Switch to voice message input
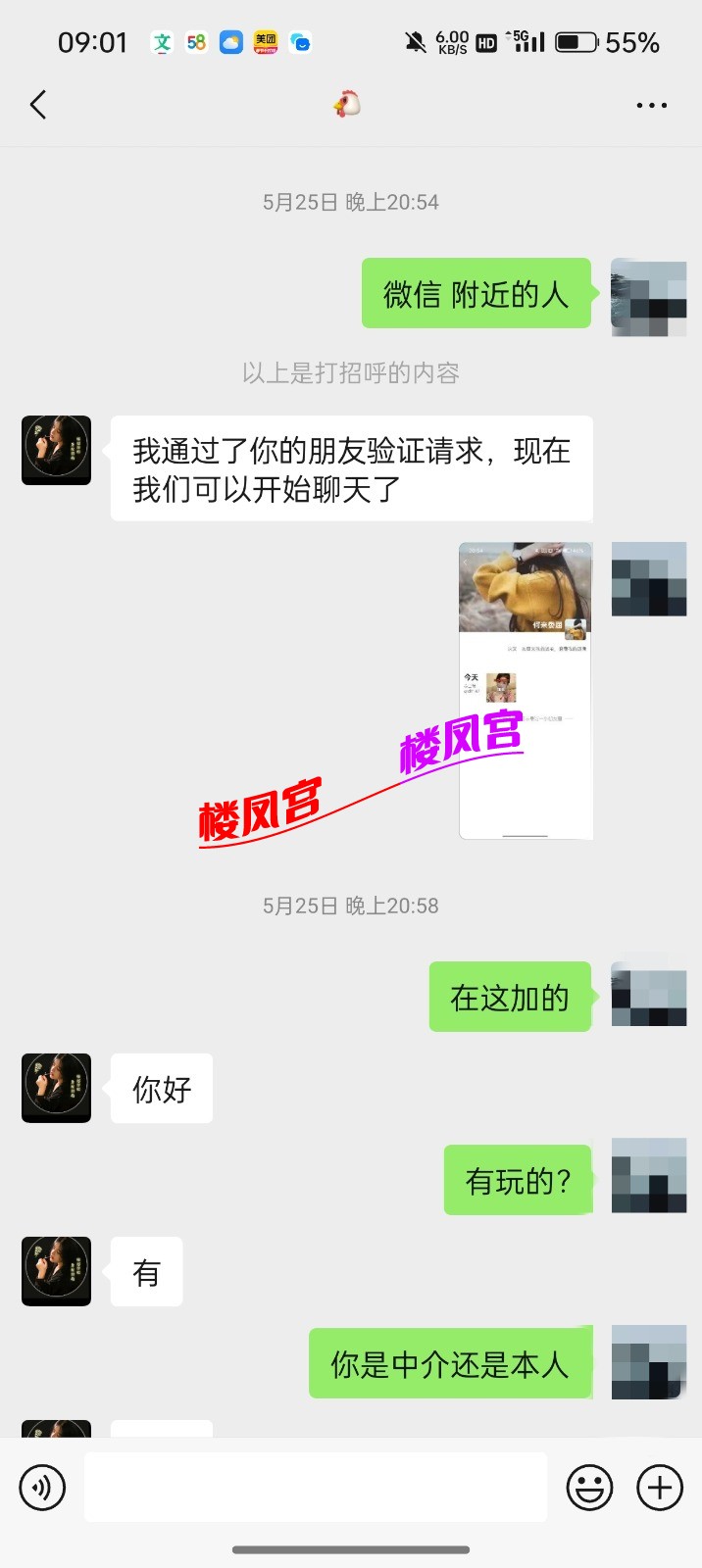This screenshot has width=702, height=1568. tap(42, 1487)
